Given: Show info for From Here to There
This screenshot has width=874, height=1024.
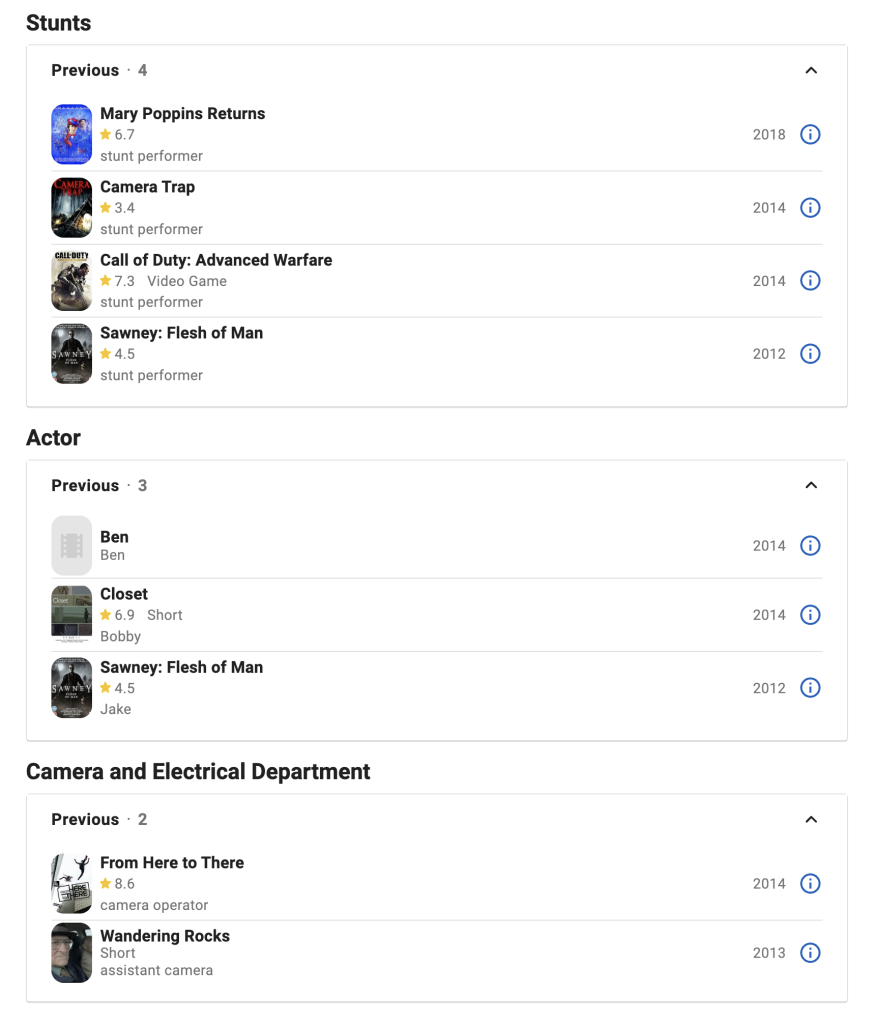Looking at the screenshot, I should [811, 884].
